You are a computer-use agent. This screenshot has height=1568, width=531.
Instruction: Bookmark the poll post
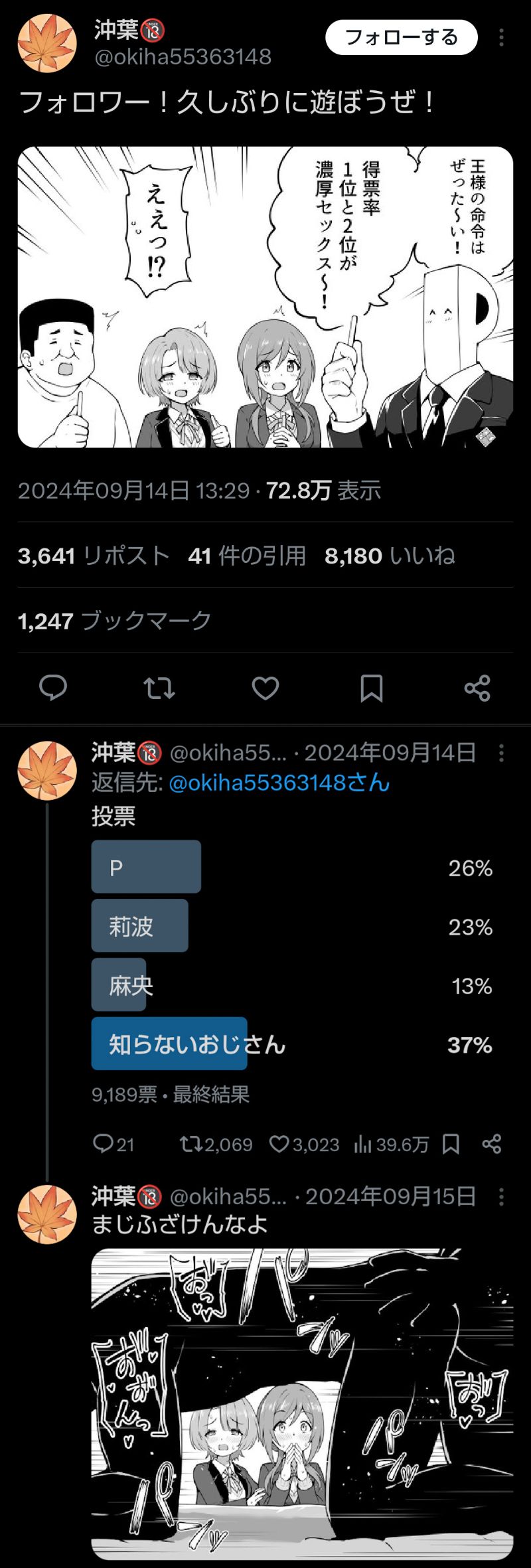click(451, 1143)
